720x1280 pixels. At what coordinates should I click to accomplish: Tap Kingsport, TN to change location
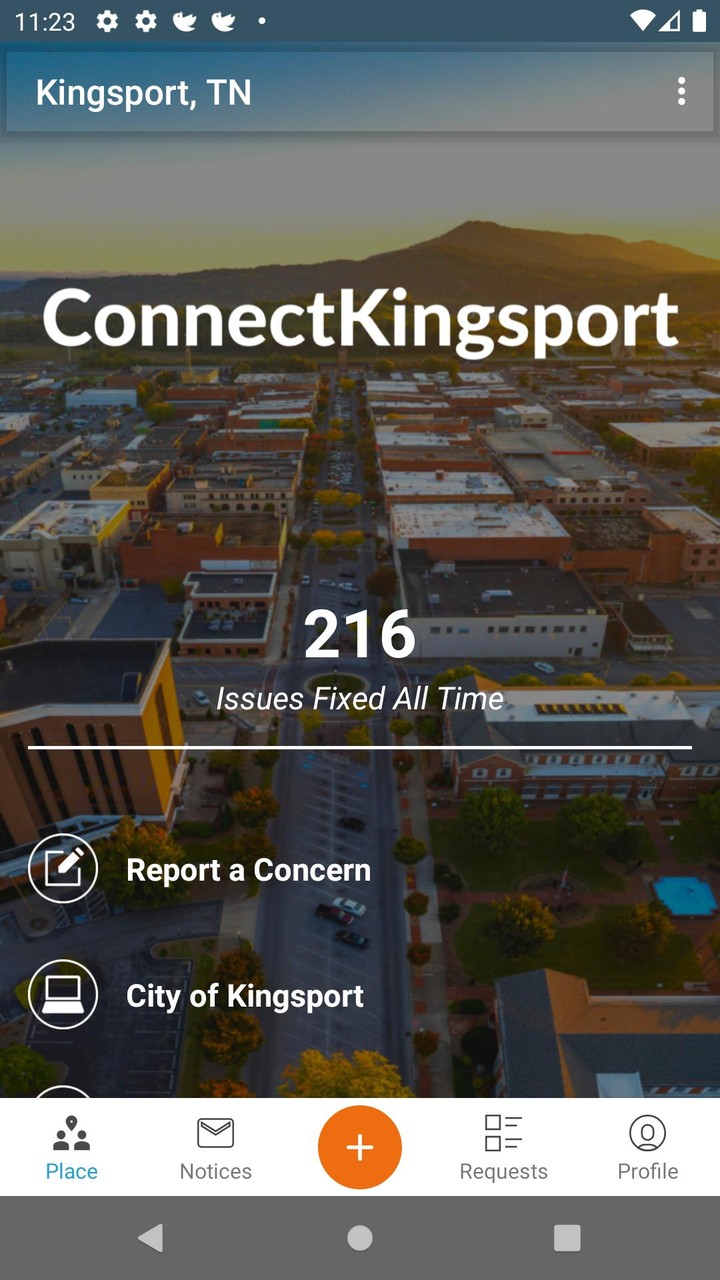(143, 92)
